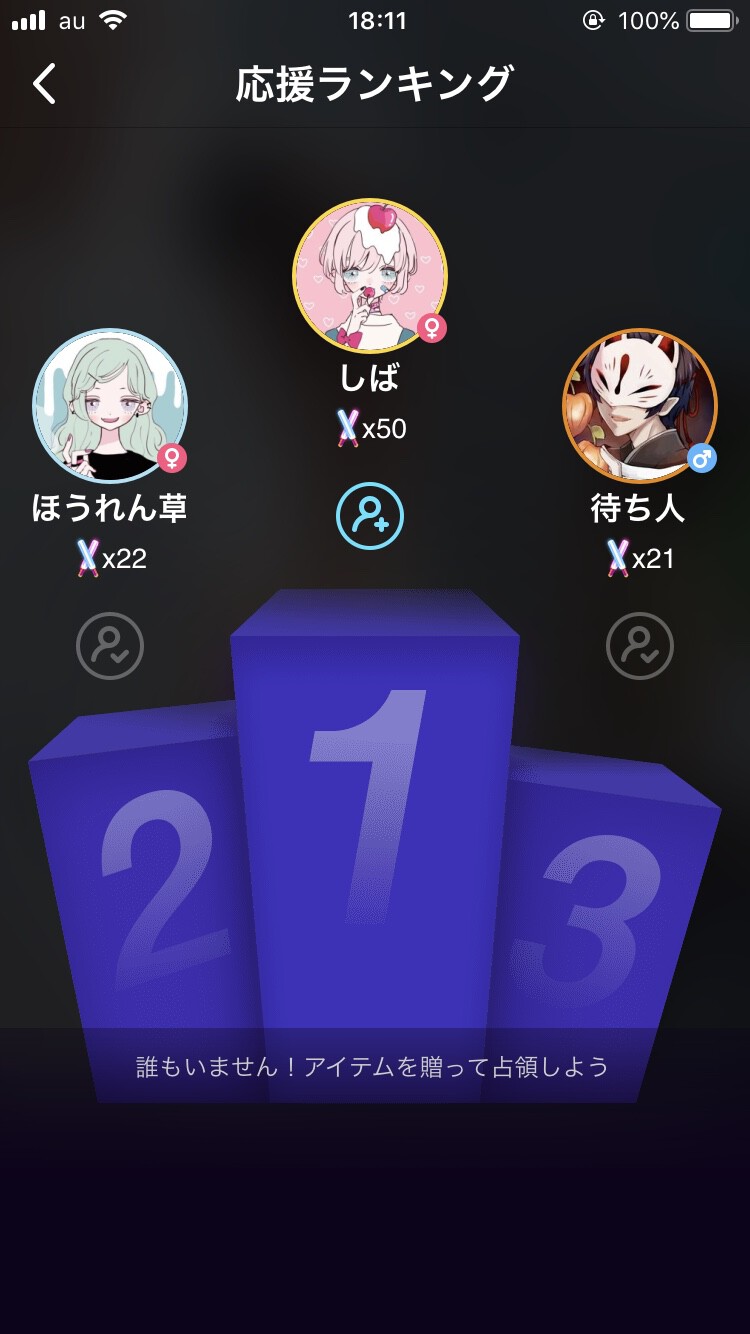Viewport: 750px width, 1334px height.
Task: Open ほうれん草's profile avatar
Action: click(110, 406)
